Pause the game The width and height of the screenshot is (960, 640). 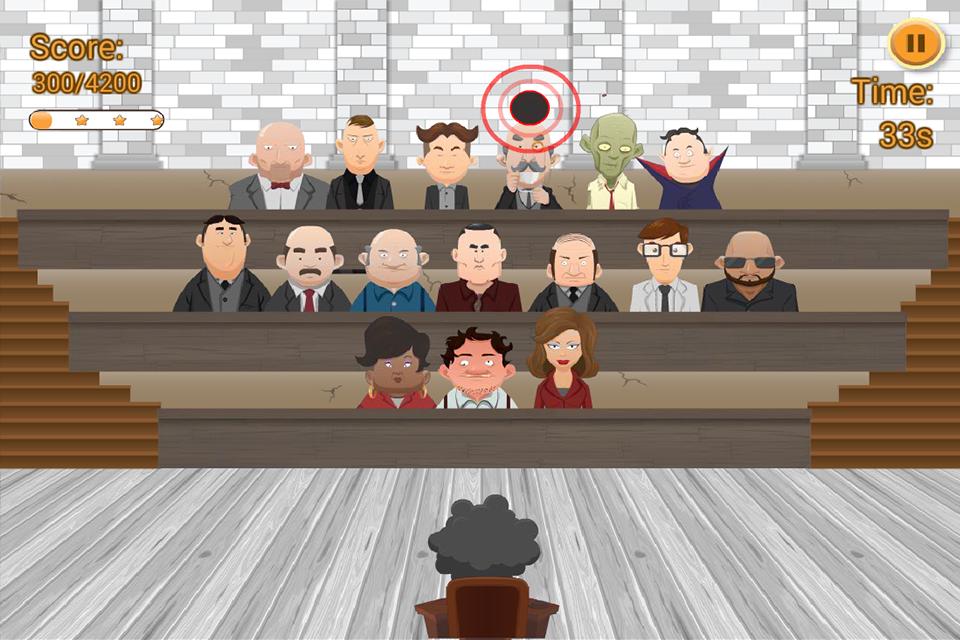(x=916, y=43)
